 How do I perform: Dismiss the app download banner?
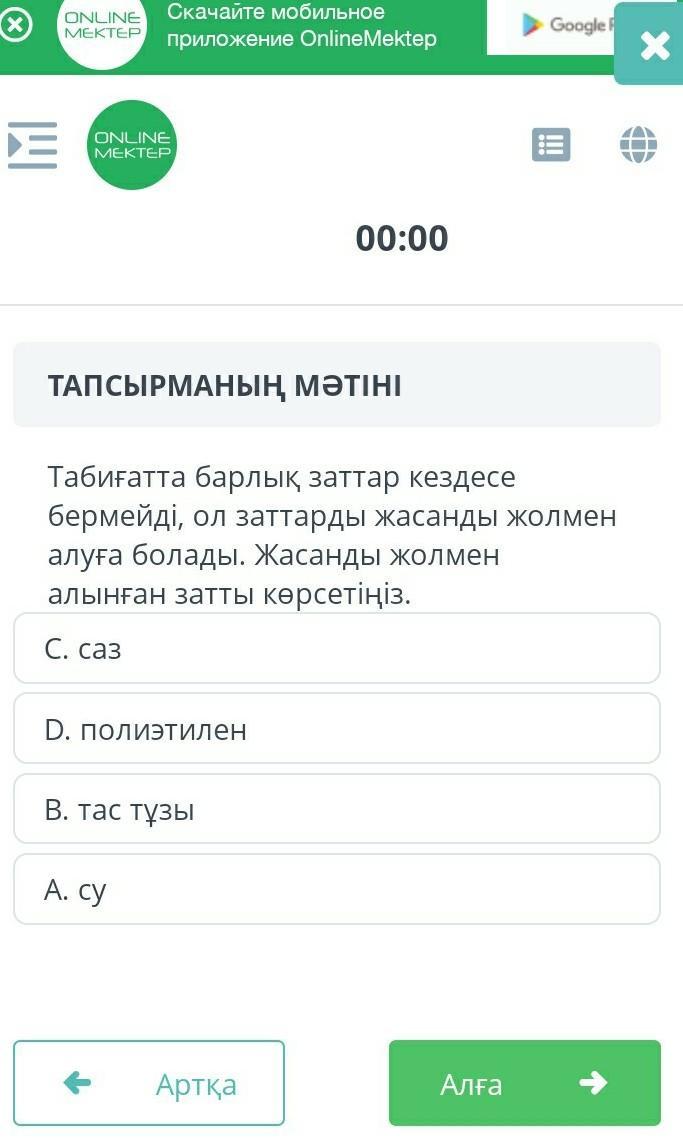[x=15, y=25]
